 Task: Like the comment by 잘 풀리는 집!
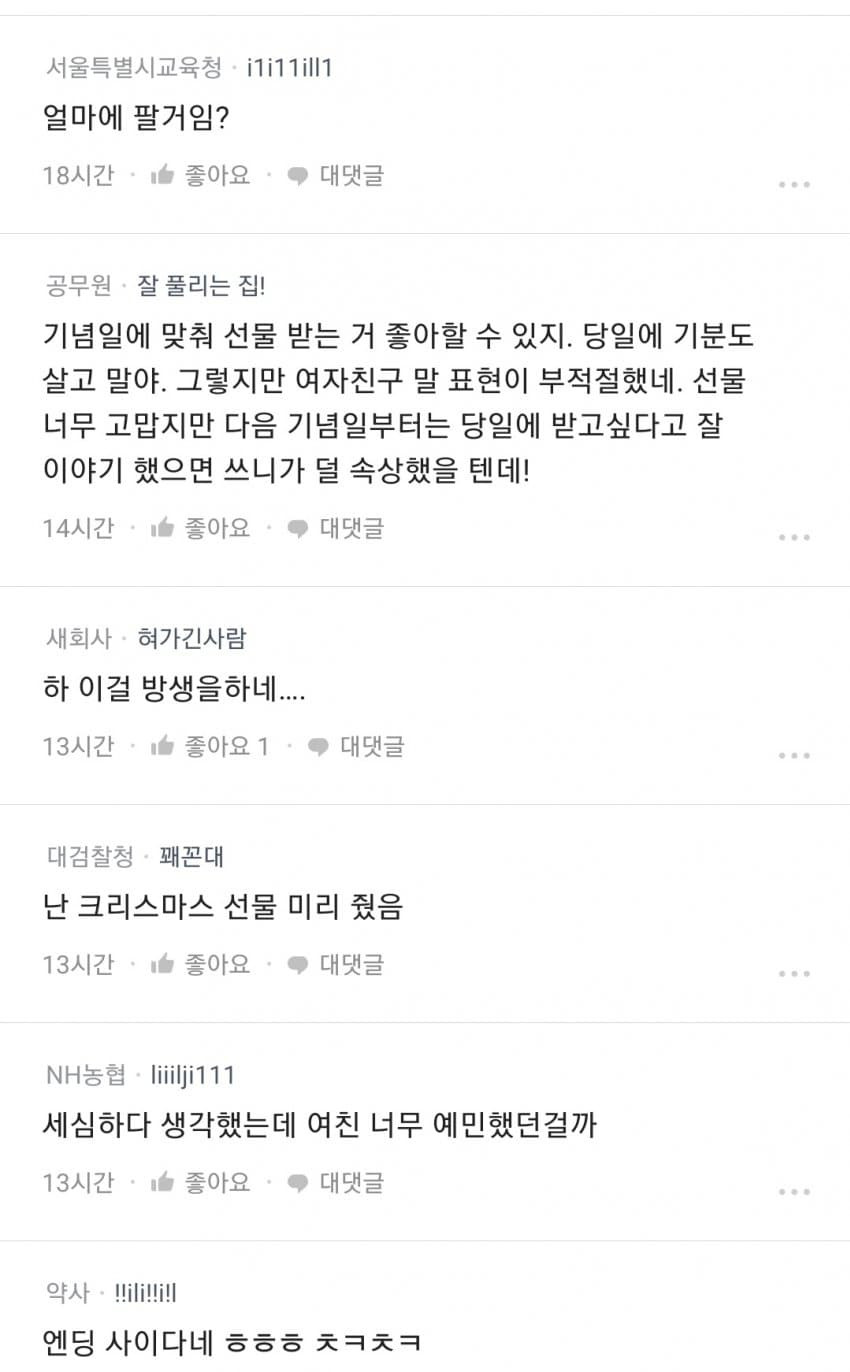(x=200, y=528)
